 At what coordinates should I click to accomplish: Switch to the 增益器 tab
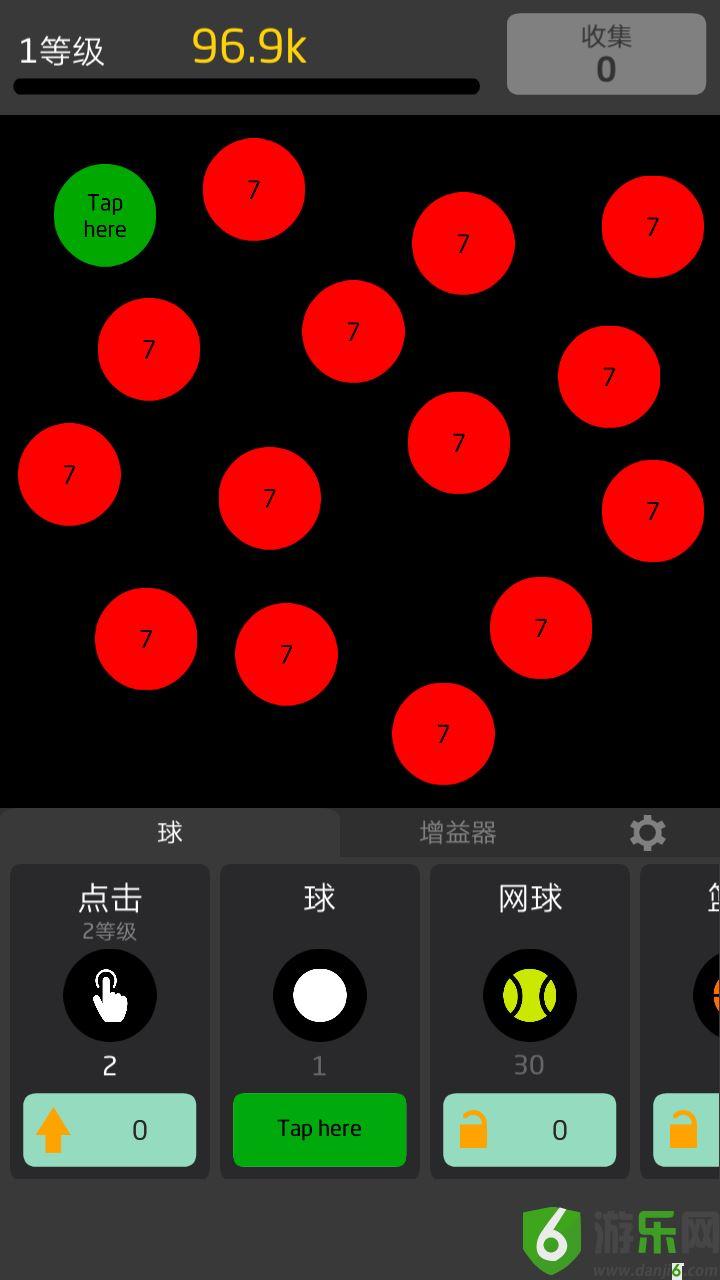coord(458,833)
